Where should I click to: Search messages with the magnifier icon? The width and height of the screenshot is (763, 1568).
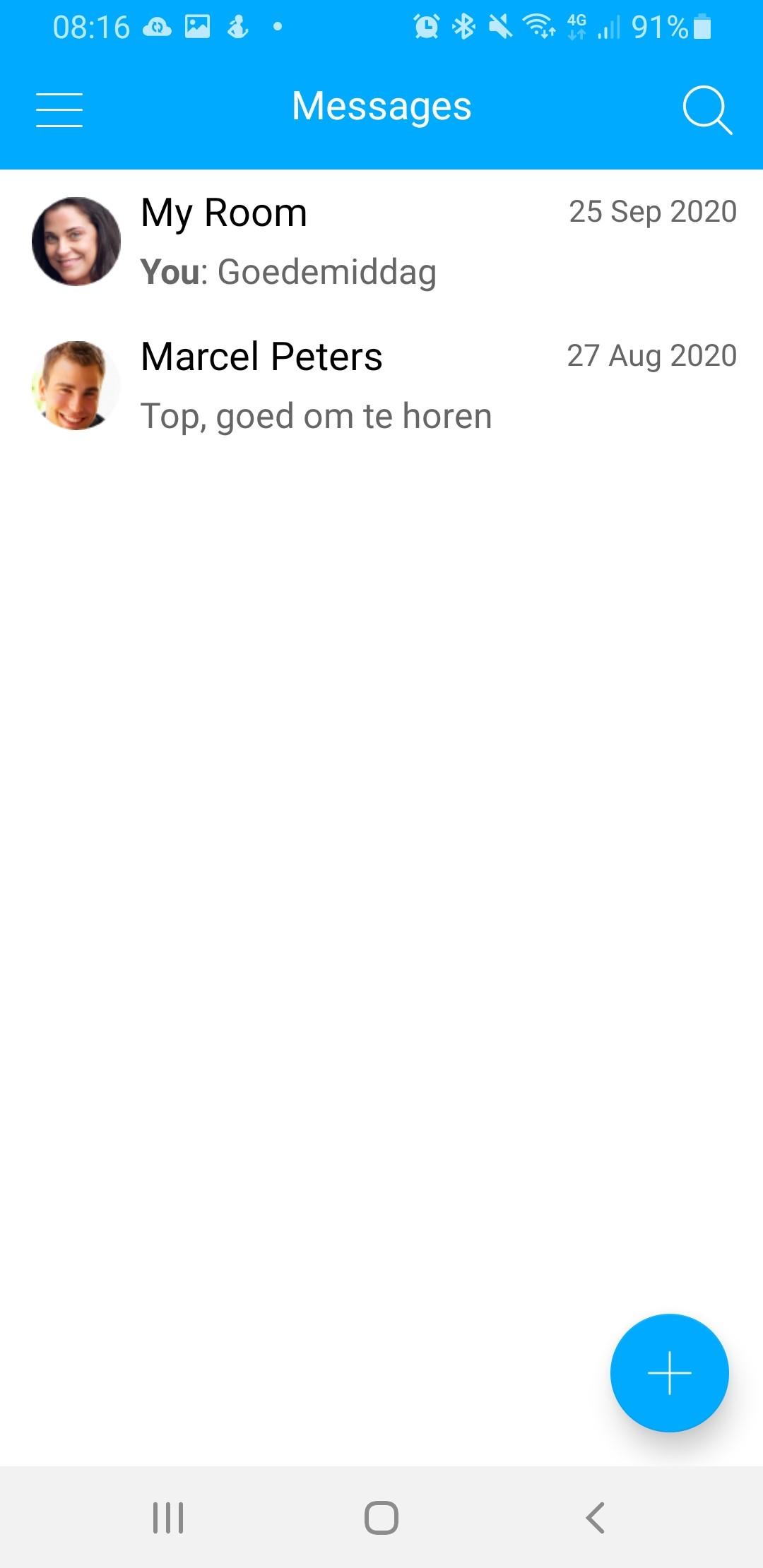[706, 110]
